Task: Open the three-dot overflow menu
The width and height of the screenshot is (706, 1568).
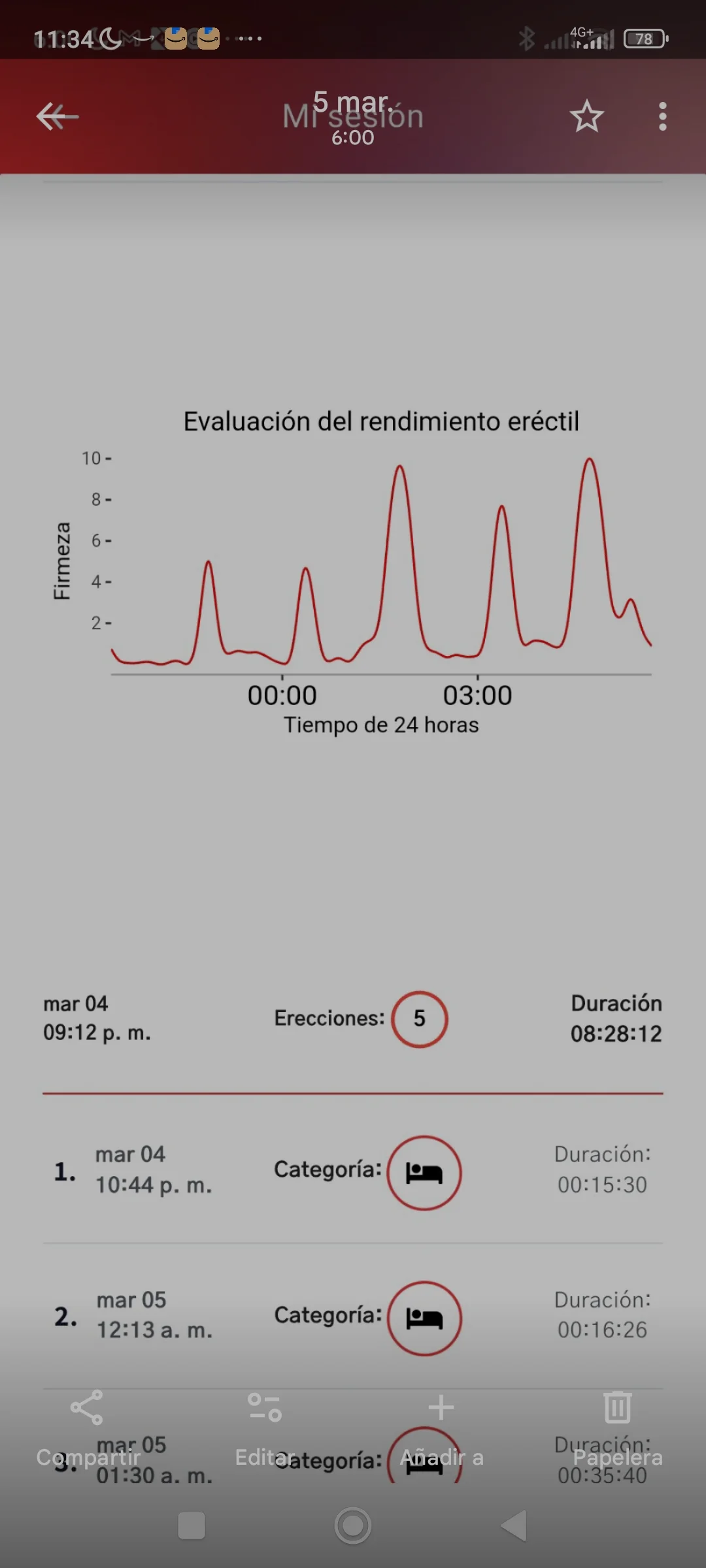Action: click(662, 117)
